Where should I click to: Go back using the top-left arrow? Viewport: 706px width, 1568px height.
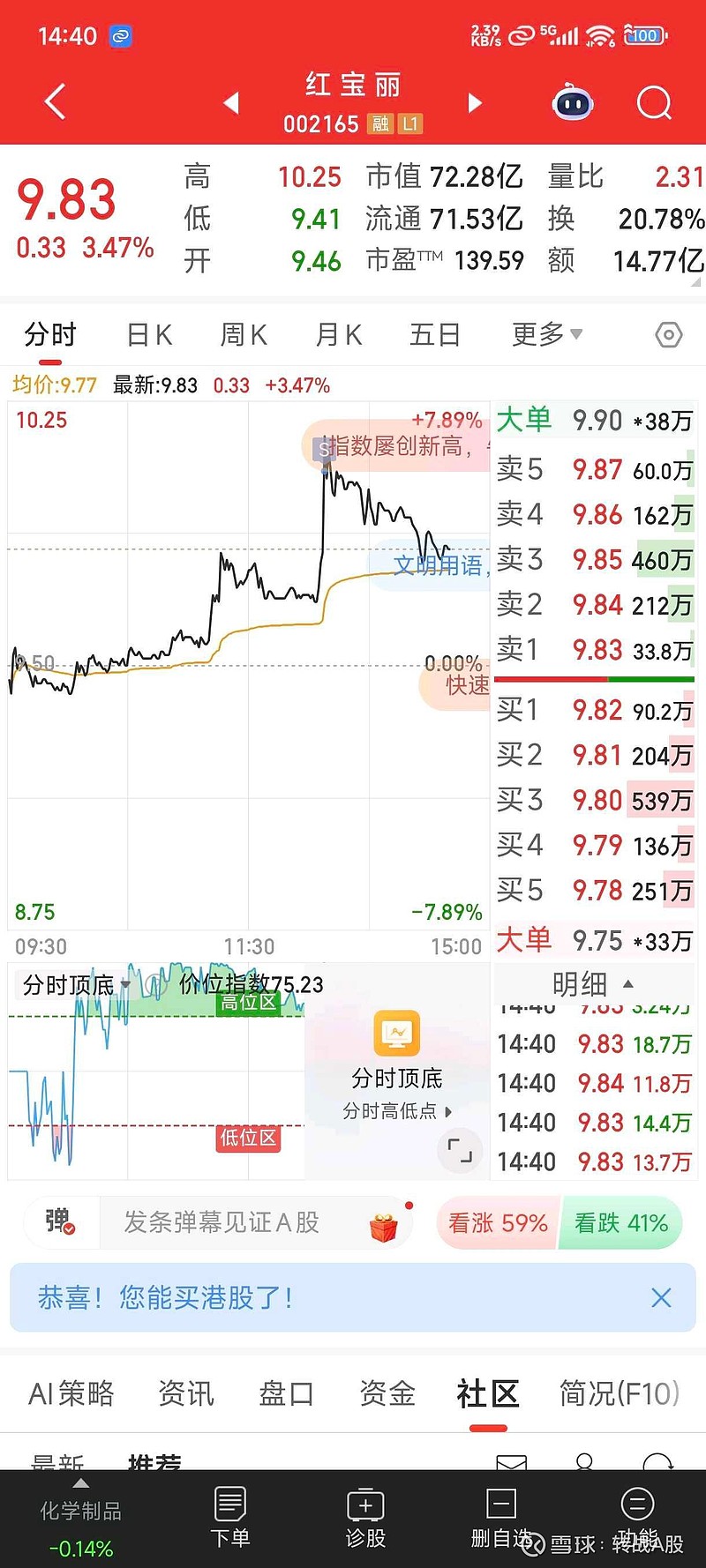(x=55, y=102)
